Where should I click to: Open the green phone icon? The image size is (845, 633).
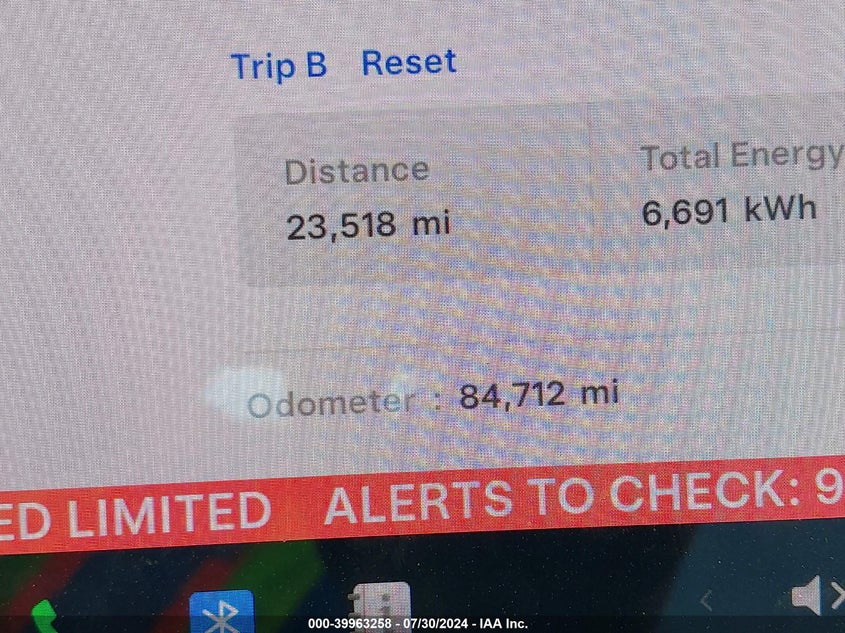[x=44, y=615]
